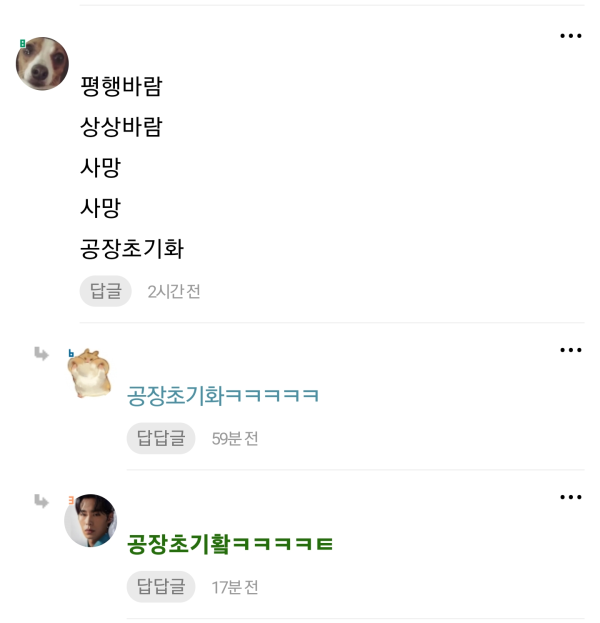
Task: Open overflow menu on the 17분 전 reply
Action: [x=570, y=497]
